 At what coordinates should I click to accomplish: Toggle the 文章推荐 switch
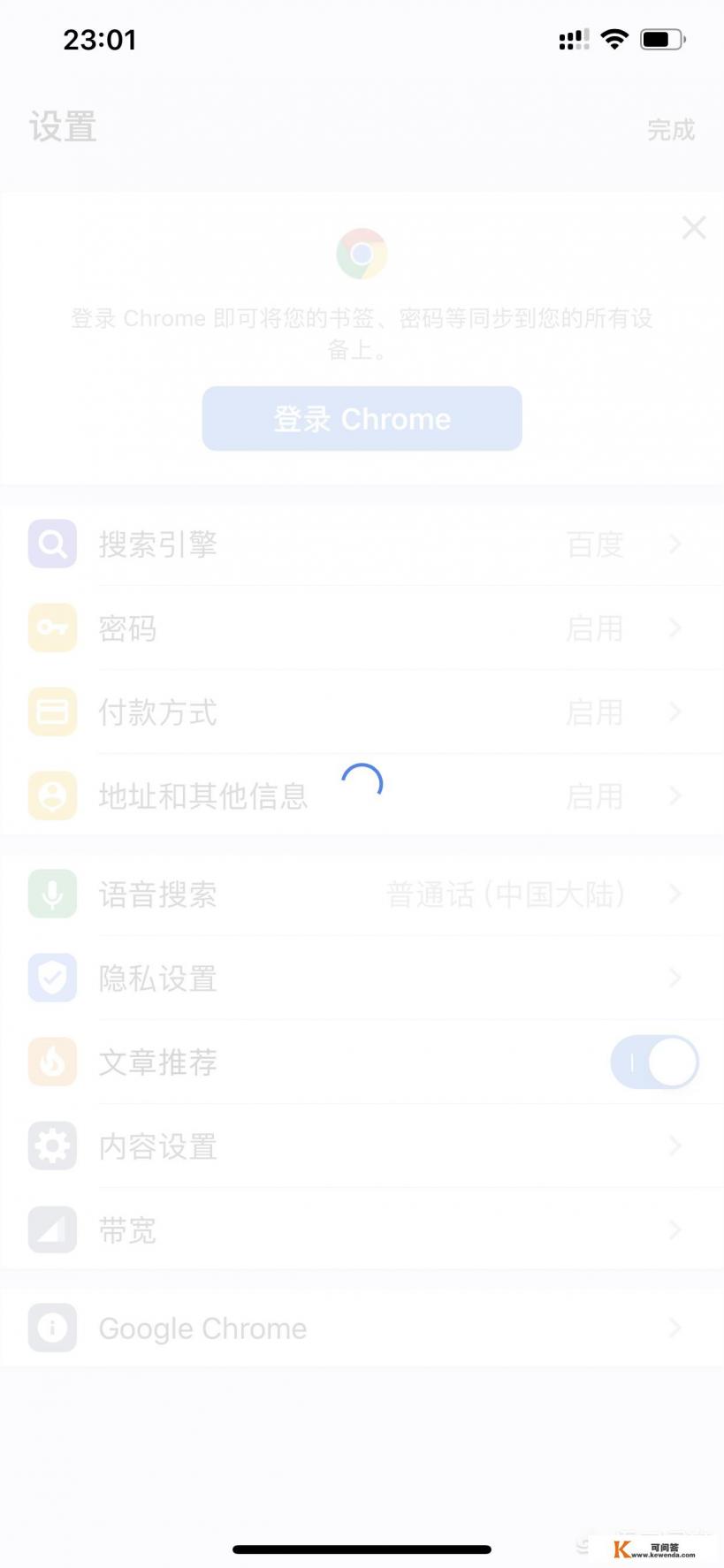point(654,1062)
